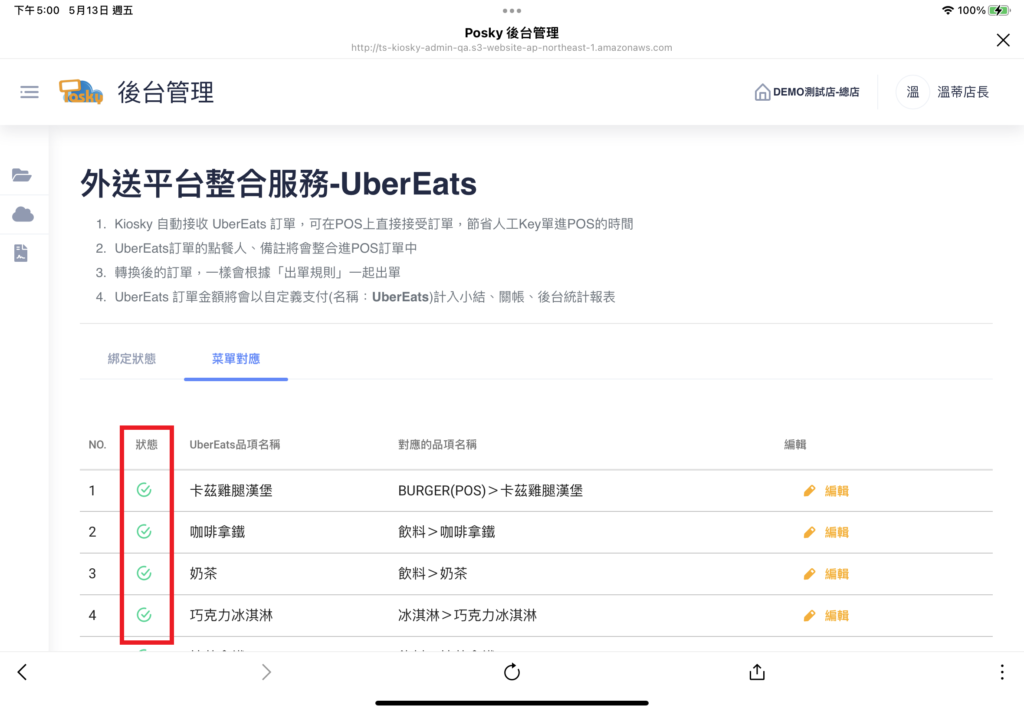
Task: Open the folder icon in the sidebar
Action: pyautogui.click(x=22, y=175)
